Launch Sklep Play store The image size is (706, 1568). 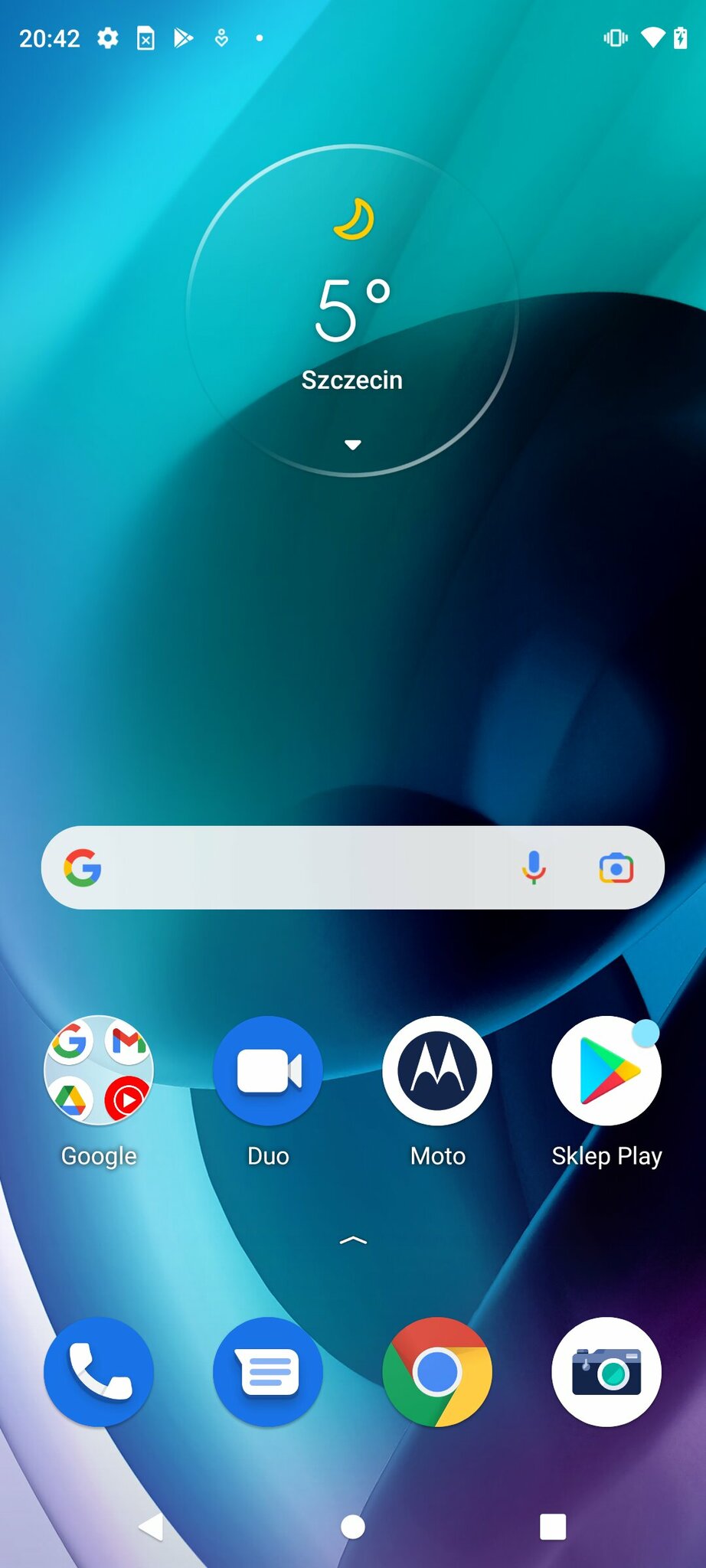[606, 1070]
